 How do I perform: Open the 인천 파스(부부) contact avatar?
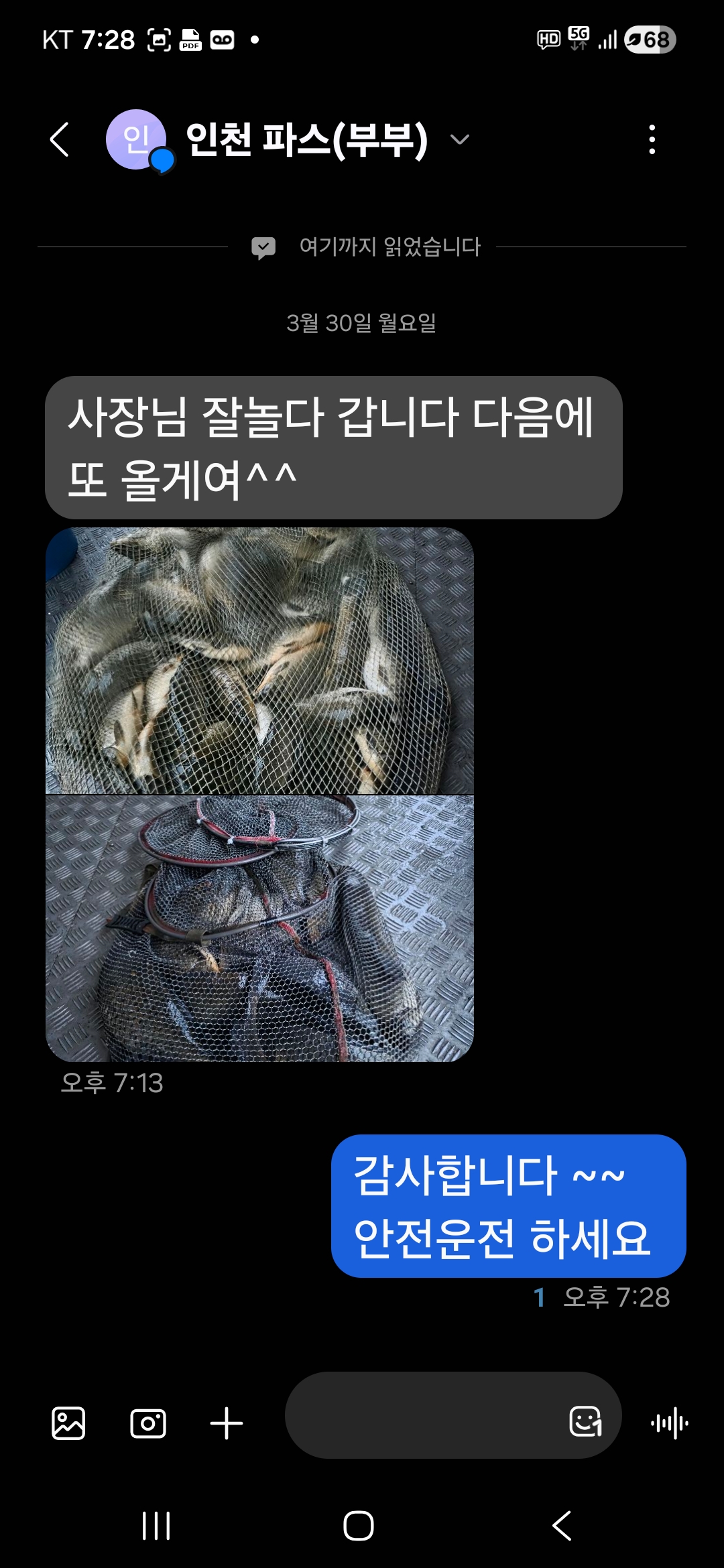click(x=137, y=139)
